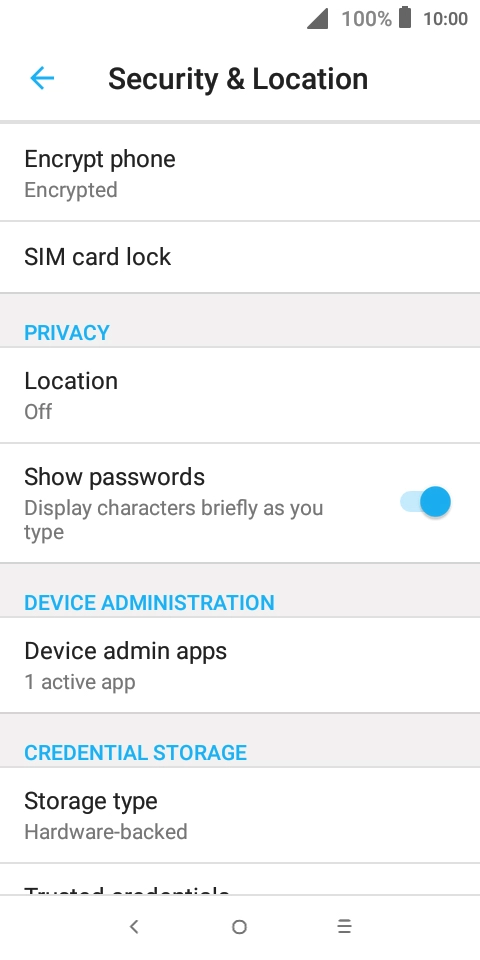The width and height of the screenshot is (480, 960).
Task: Open Encrypt phone settings
Action: 240,173
